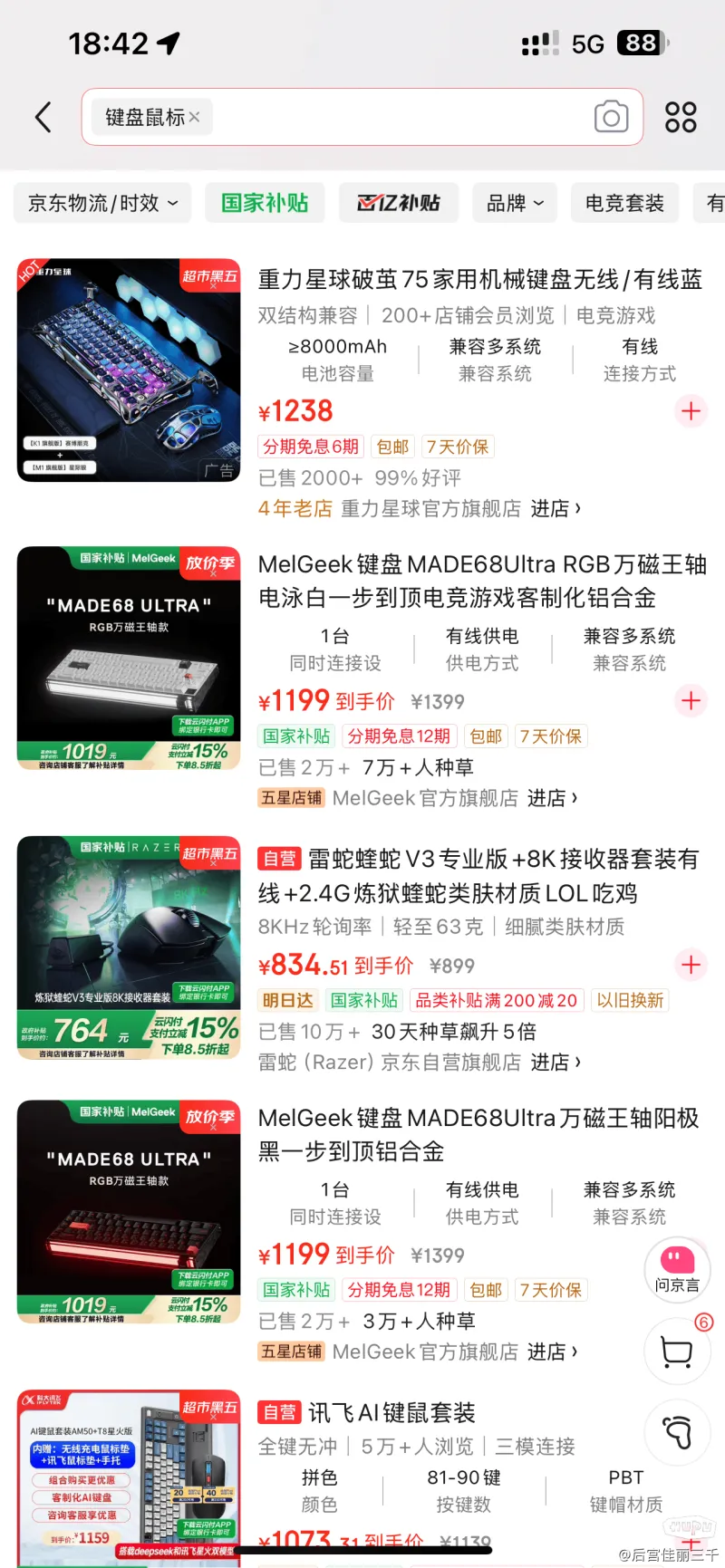This screenshot has width=725, height=1568.
Task: Open the 雷蛇蝰蛇V3专业版 mouse listing
Action: click(480, 875)
